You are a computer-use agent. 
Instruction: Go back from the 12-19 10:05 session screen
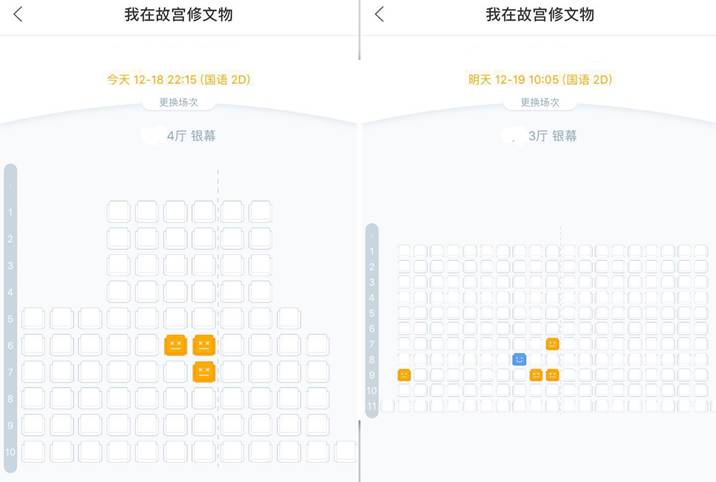[379, 15]
